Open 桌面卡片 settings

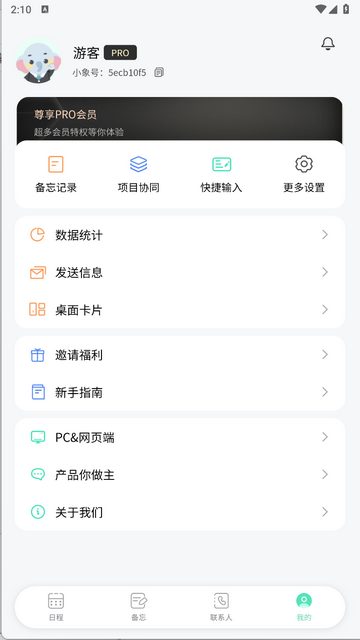180,309
